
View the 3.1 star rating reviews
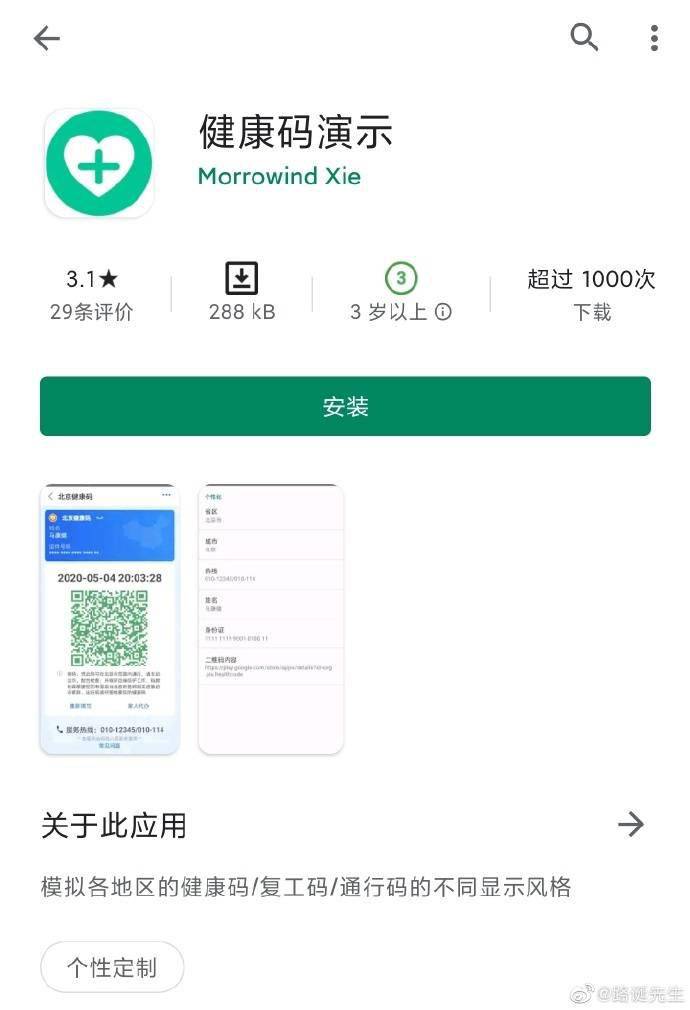[91, 293]
